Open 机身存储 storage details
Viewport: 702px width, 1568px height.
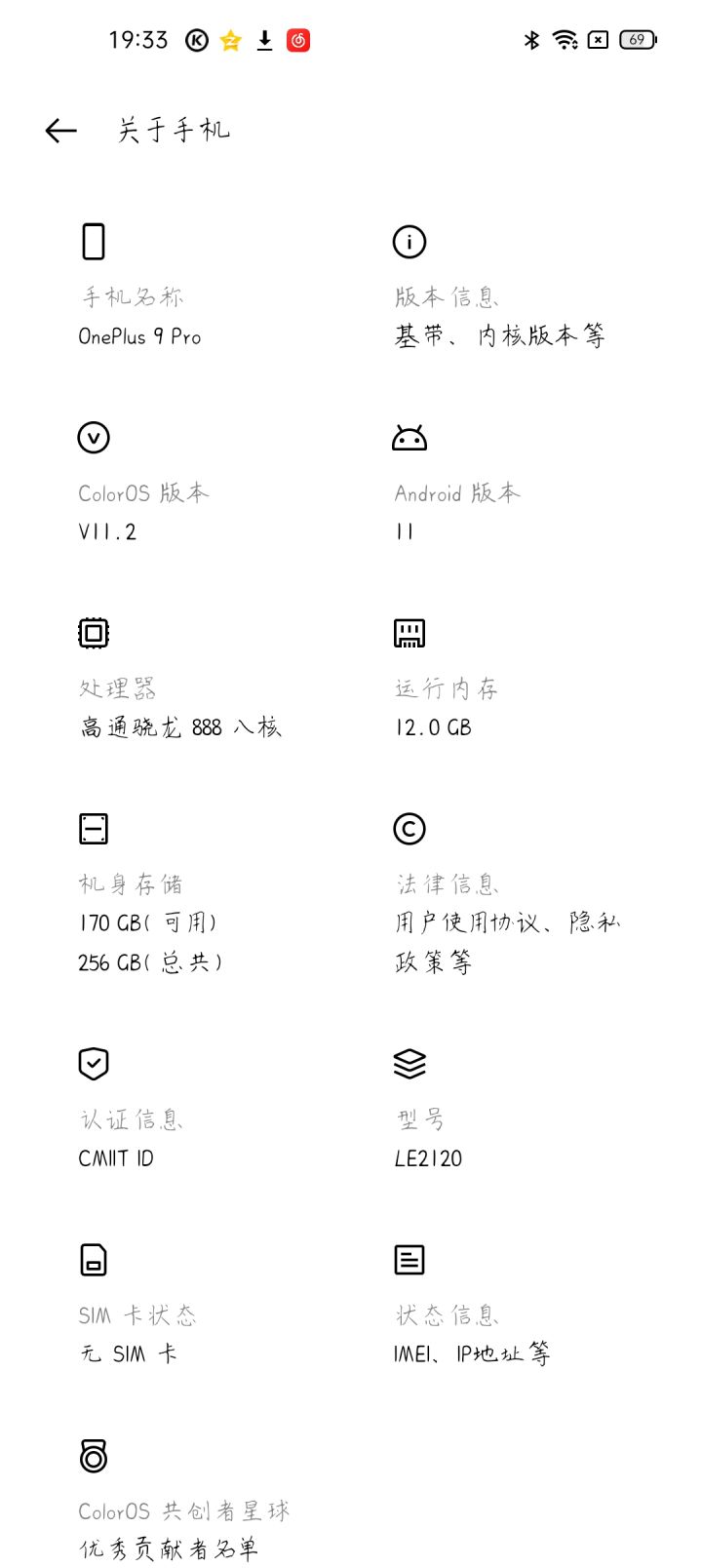click(x=193, y=892)
